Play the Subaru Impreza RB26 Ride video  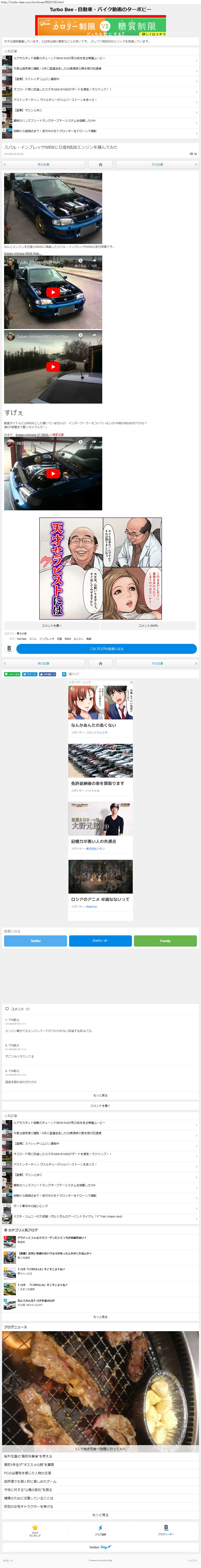pyautogui.click(x=53, y=292)
